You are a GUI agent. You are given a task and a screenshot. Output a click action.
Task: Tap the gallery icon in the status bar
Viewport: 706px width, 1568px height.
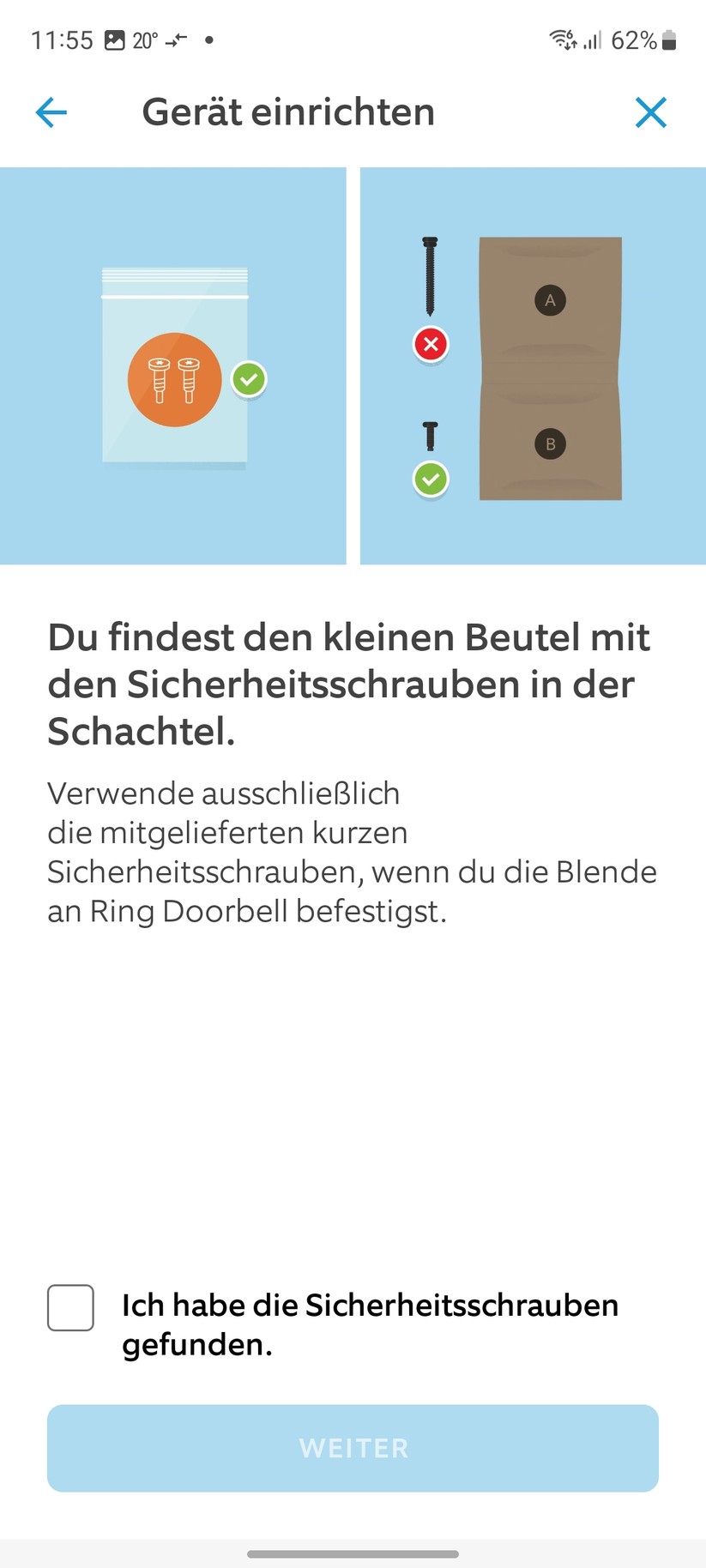point(113,39)
